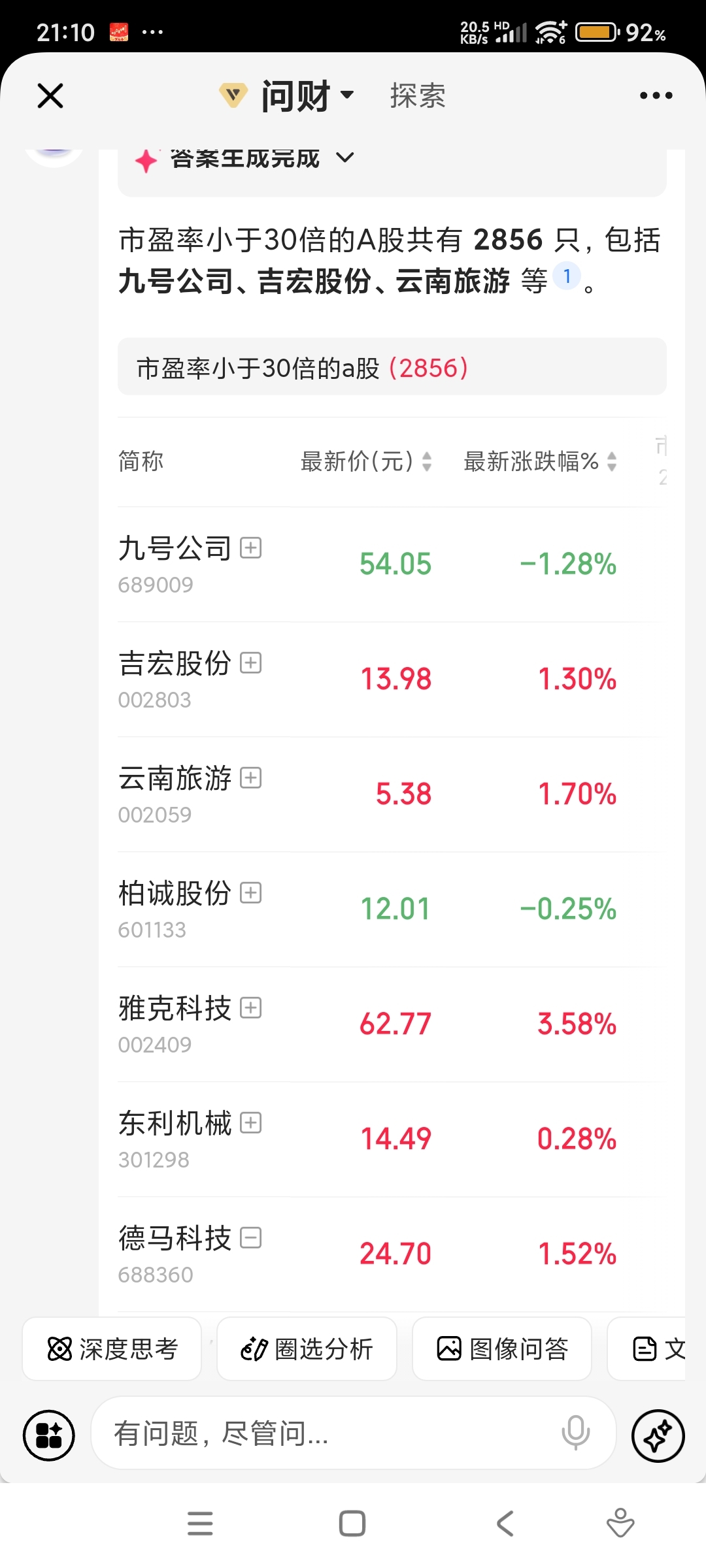Sort by 最新涨跌幅% column
Image resolution: width=706 pixels, height=1568 pixels.
click(x=540, y=461)
